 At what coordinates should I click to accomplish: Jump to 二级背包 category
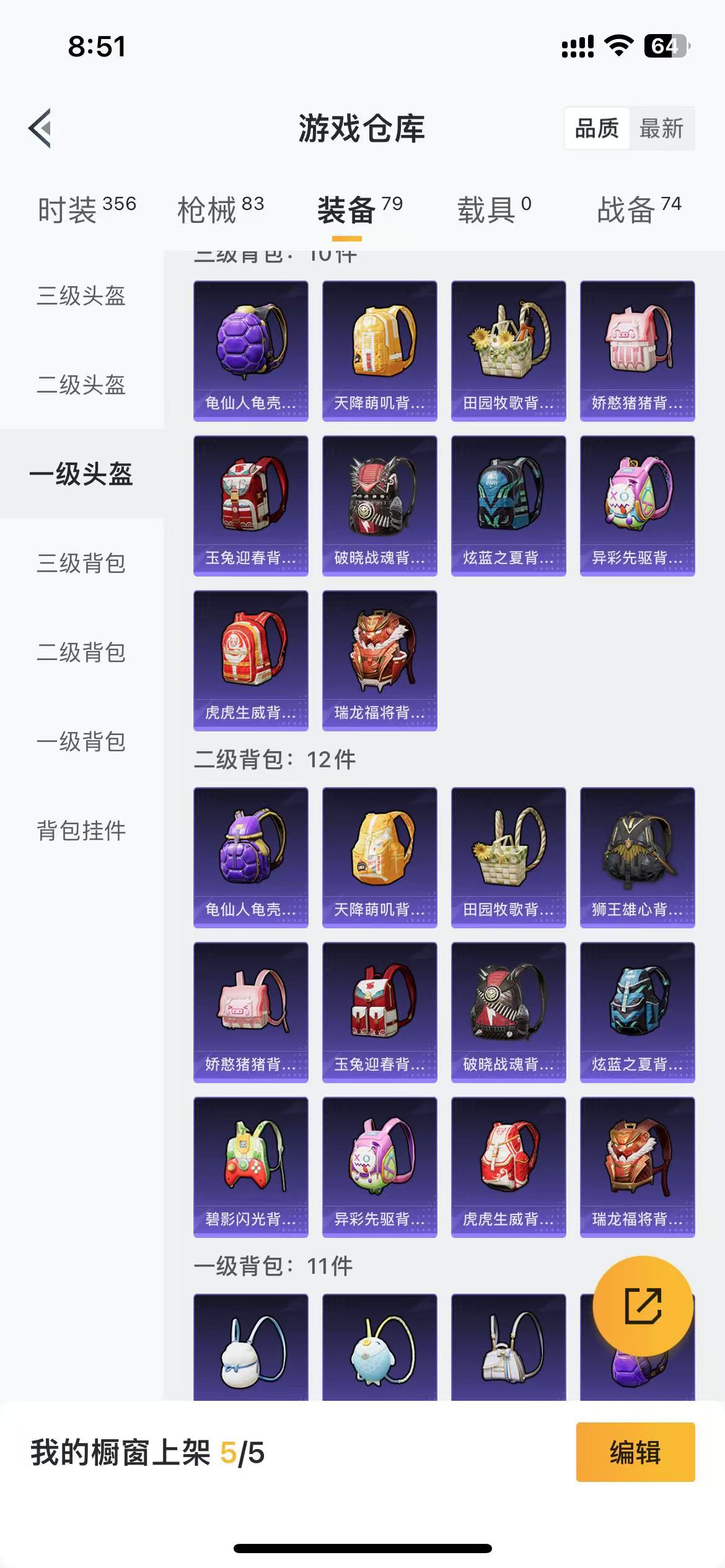pyautogui.click(x=81, y=652)
